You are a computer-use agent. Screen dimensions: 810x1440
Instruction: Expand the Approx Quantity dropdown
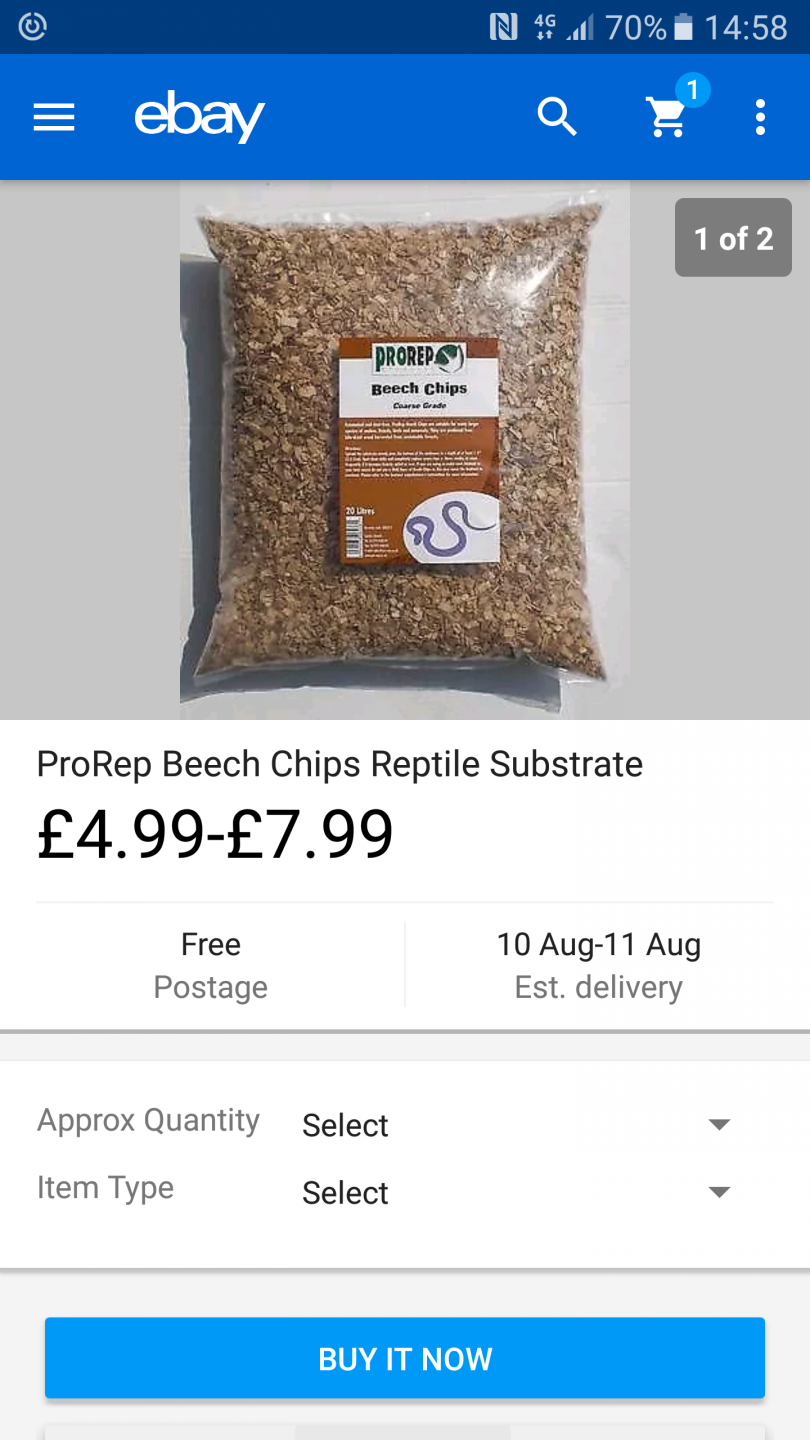point(516,1125)
